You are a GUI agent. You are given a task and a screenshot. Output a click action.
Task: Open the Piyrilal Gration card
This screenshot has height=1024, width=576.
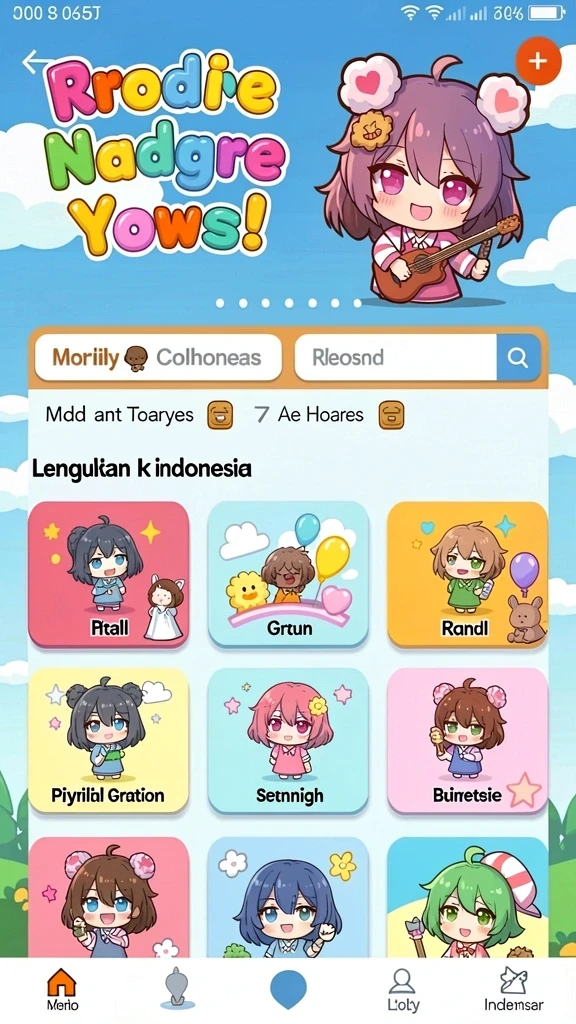(x=108, y=741)
